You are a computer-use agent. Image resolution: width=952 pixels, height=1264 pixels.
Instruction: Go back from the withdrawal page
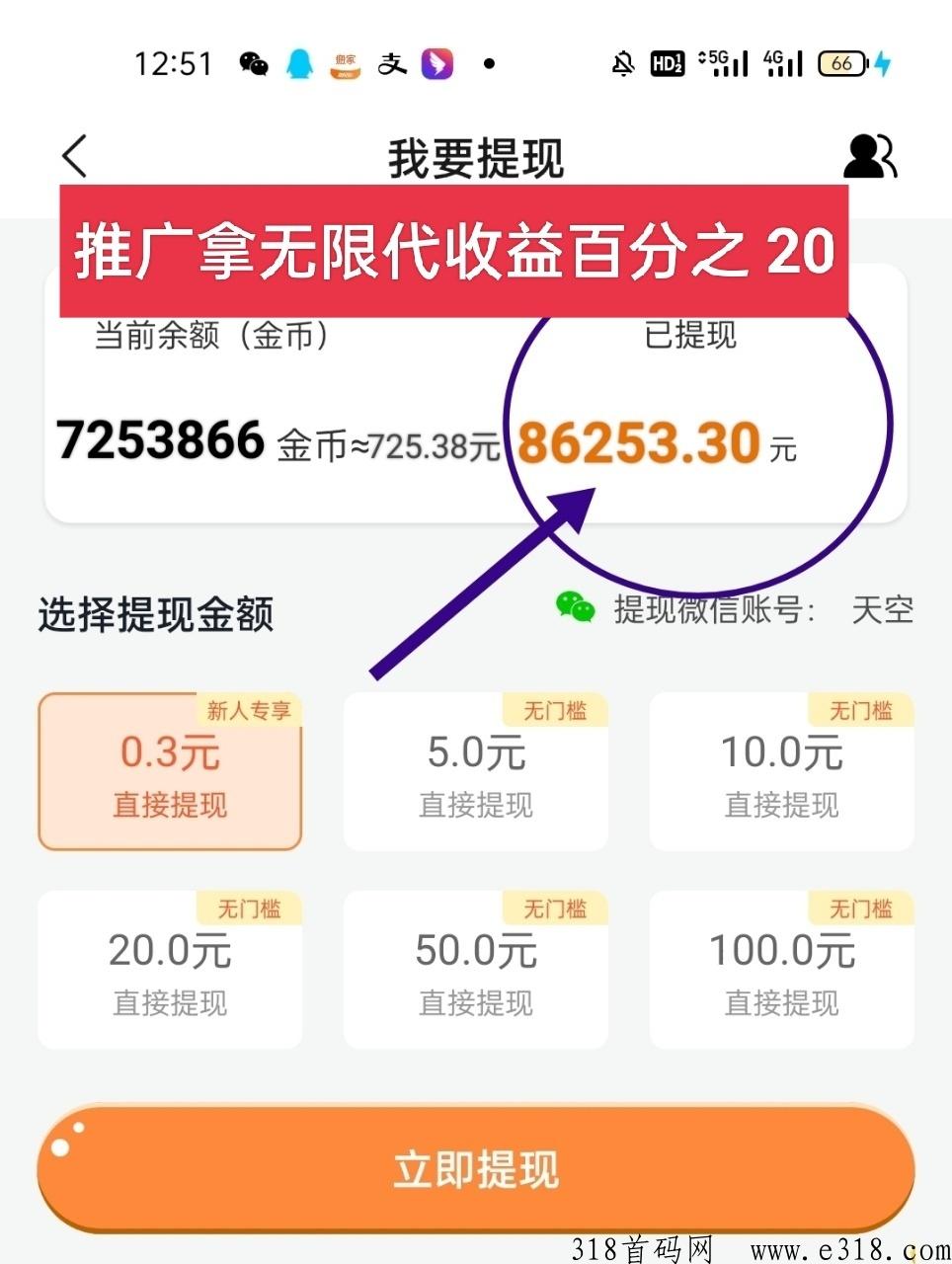pos(75,156)
